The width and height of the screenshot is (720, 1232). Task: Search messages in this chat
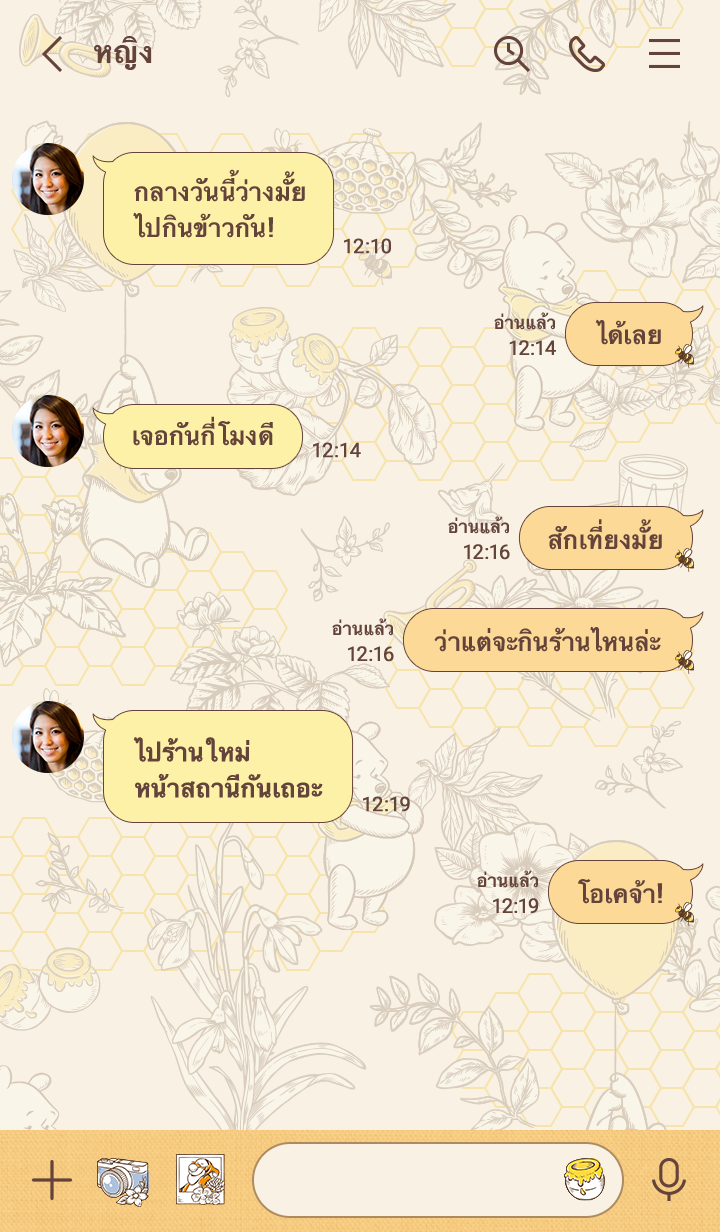click(511, 54)
